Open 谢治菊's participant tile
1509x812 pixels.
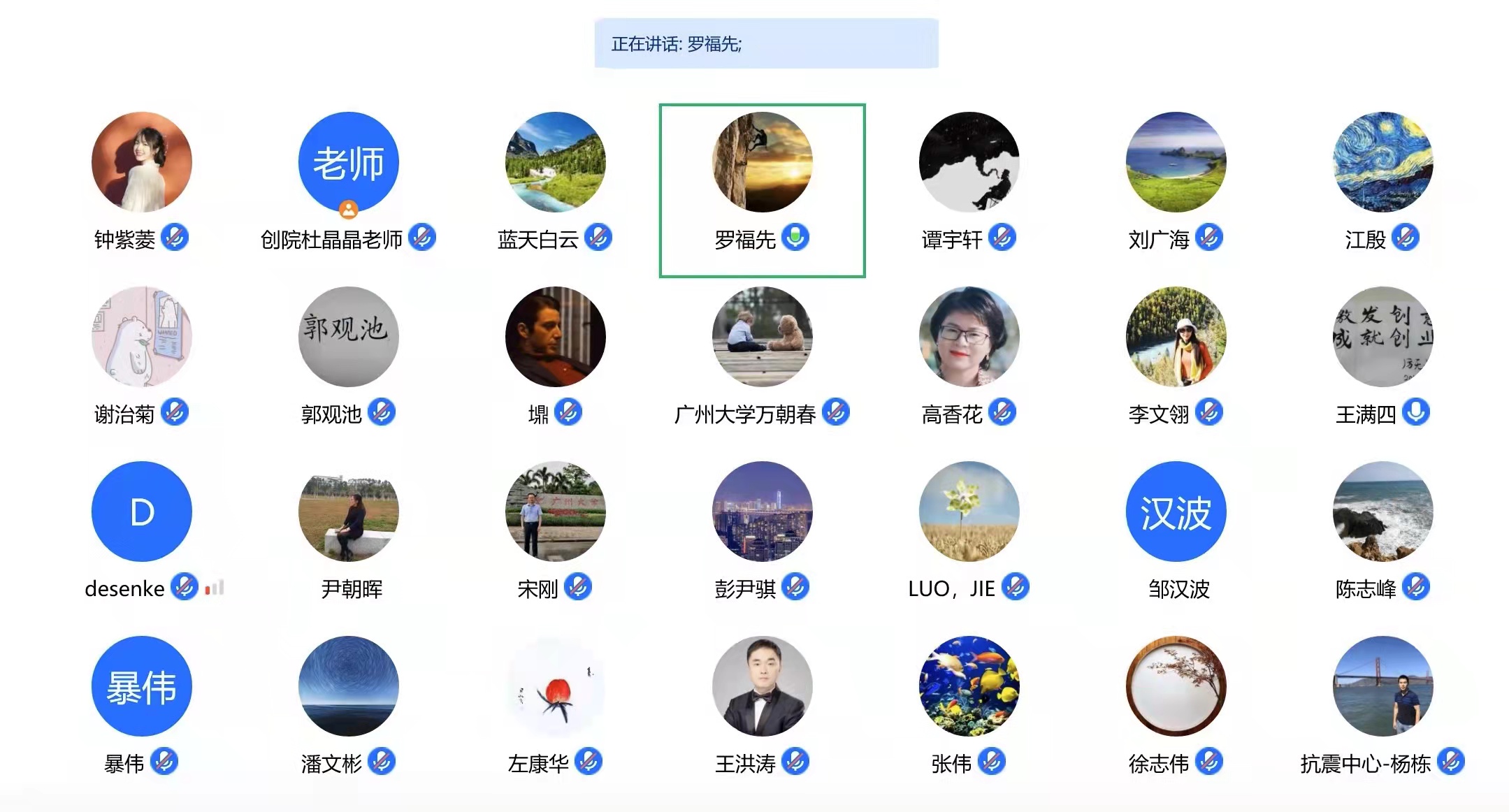click(142, 337)
